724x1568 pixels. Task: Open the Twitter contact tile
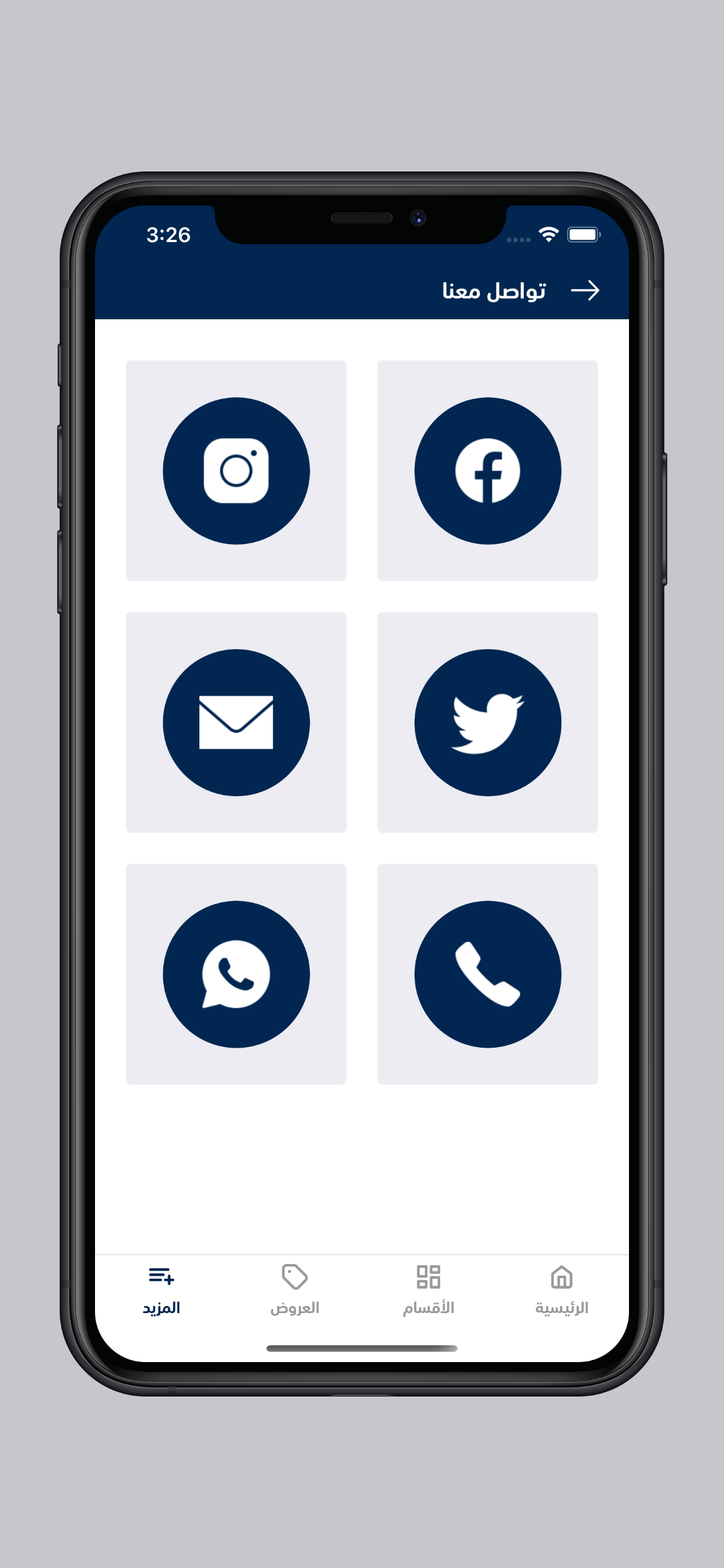(x=487, y=722)
